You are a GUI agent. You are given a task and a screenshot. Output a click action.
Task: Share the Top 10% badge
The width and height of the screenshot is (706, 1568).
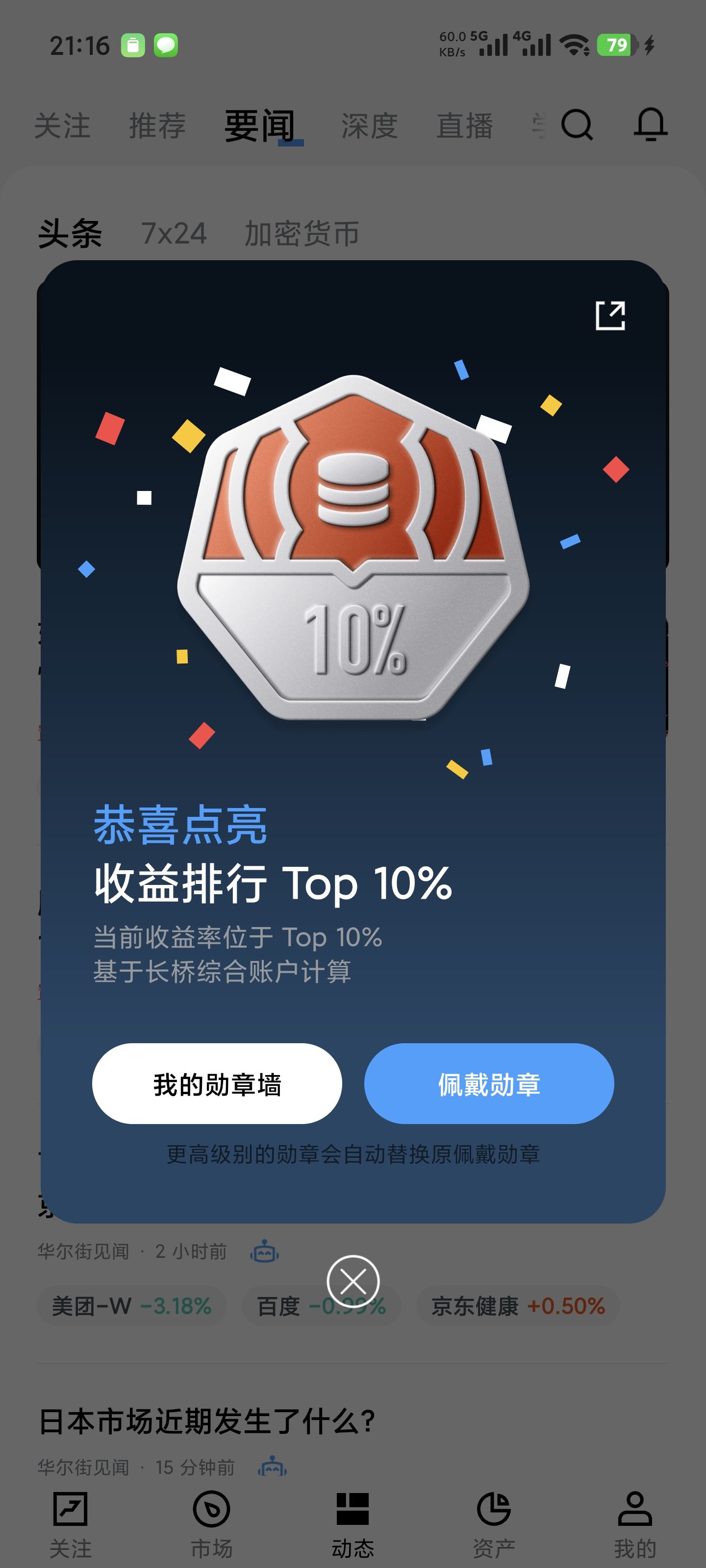[x=610, y=316]
